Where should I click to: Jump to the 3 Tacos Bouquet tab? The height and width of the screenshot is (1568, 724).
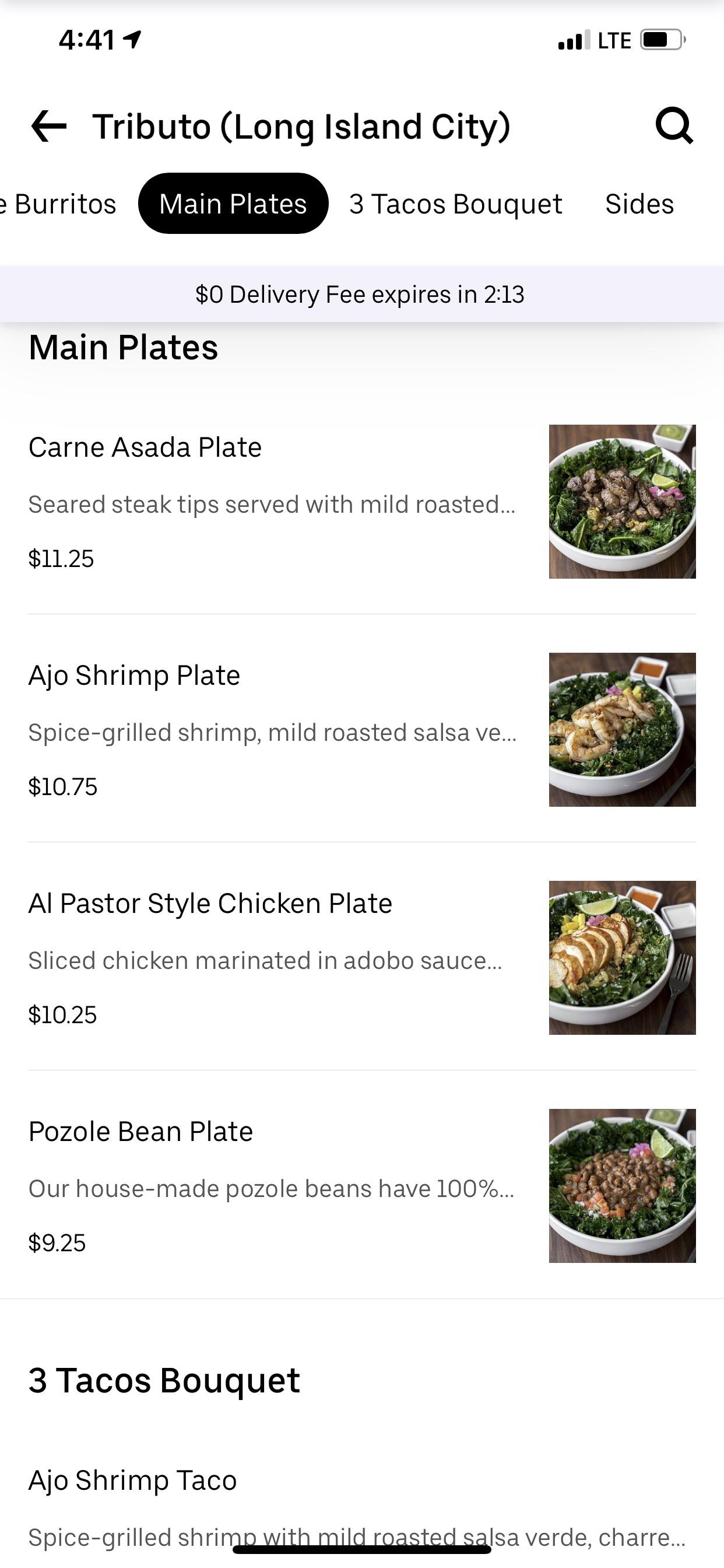(x=456, y=204)
